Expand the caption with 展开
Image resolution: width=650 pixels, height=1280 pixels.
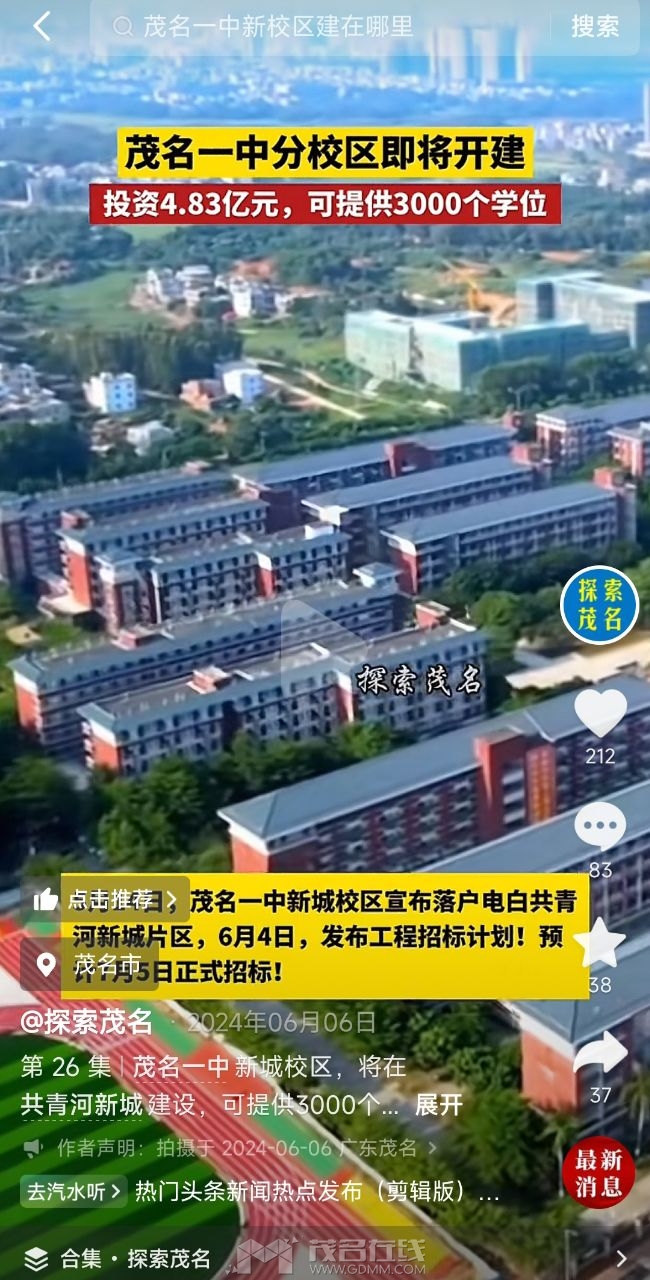[x=438, y=1105]
